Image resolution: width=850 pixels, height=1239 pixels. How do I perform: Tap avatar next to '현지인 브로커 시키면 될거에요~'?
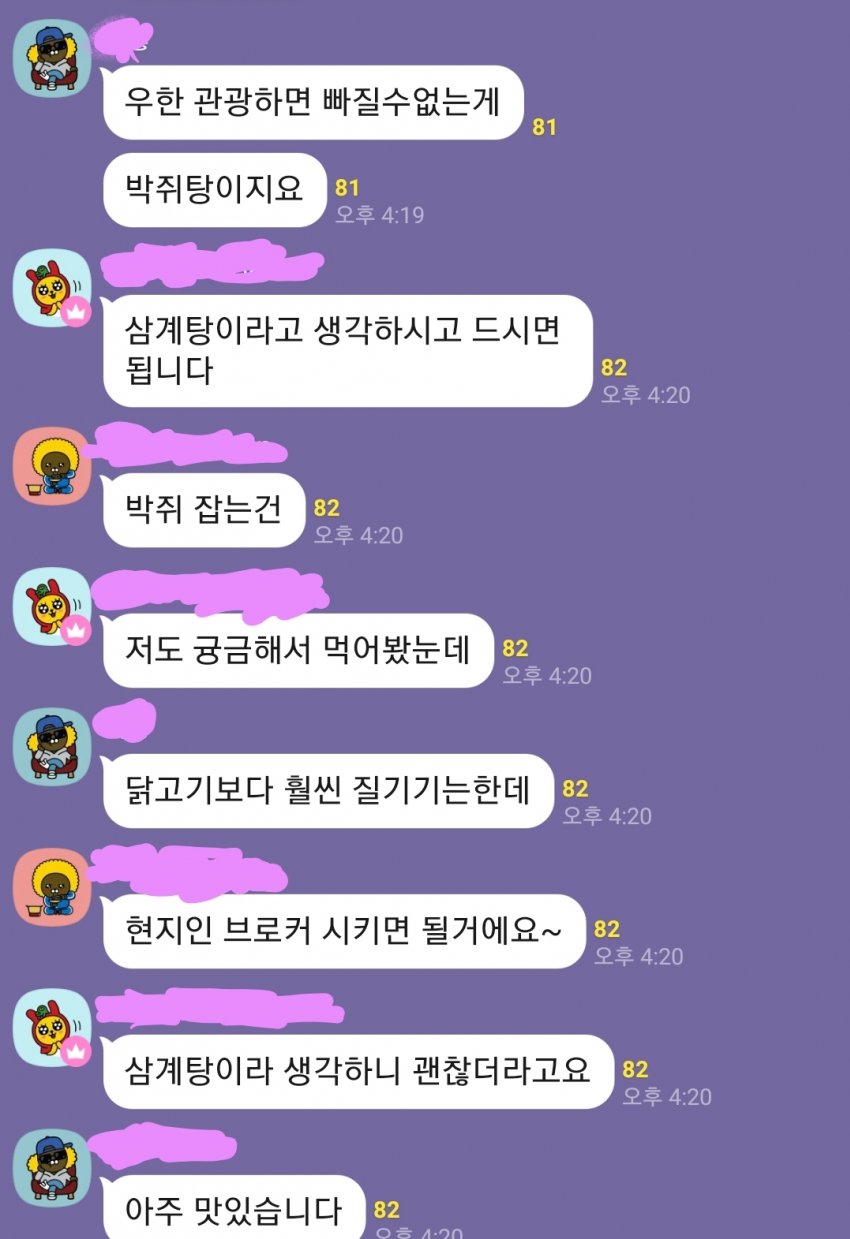point(52,886)
